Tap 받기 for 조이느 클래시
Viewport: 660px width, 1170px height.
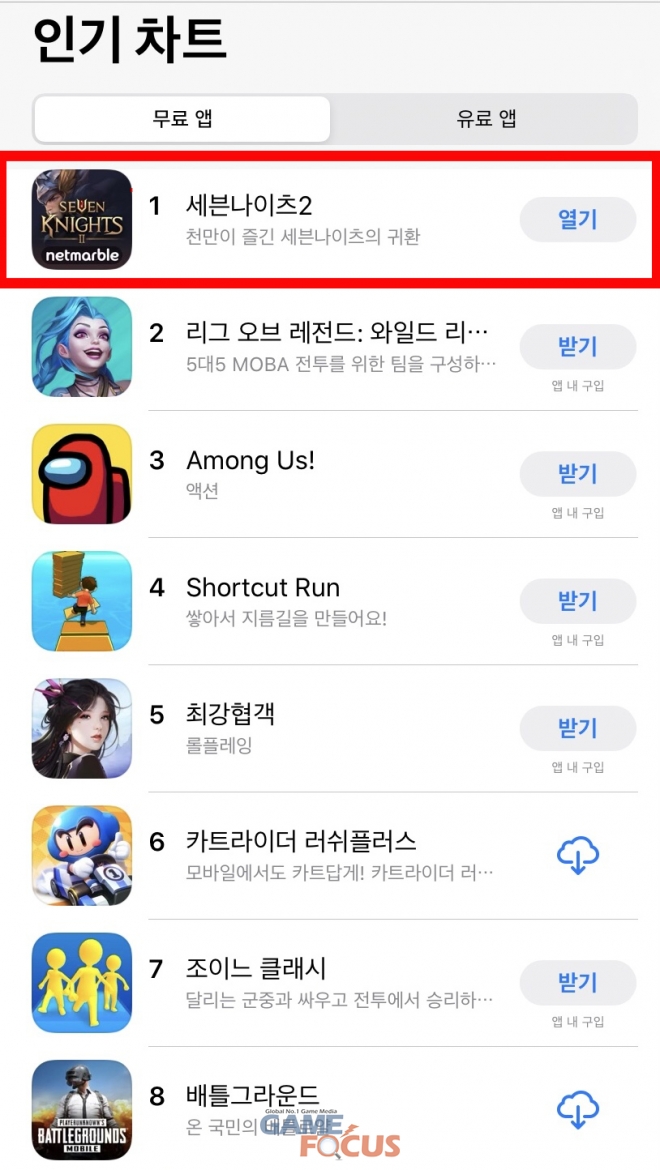pyautogui.click(x=577, y=982)
